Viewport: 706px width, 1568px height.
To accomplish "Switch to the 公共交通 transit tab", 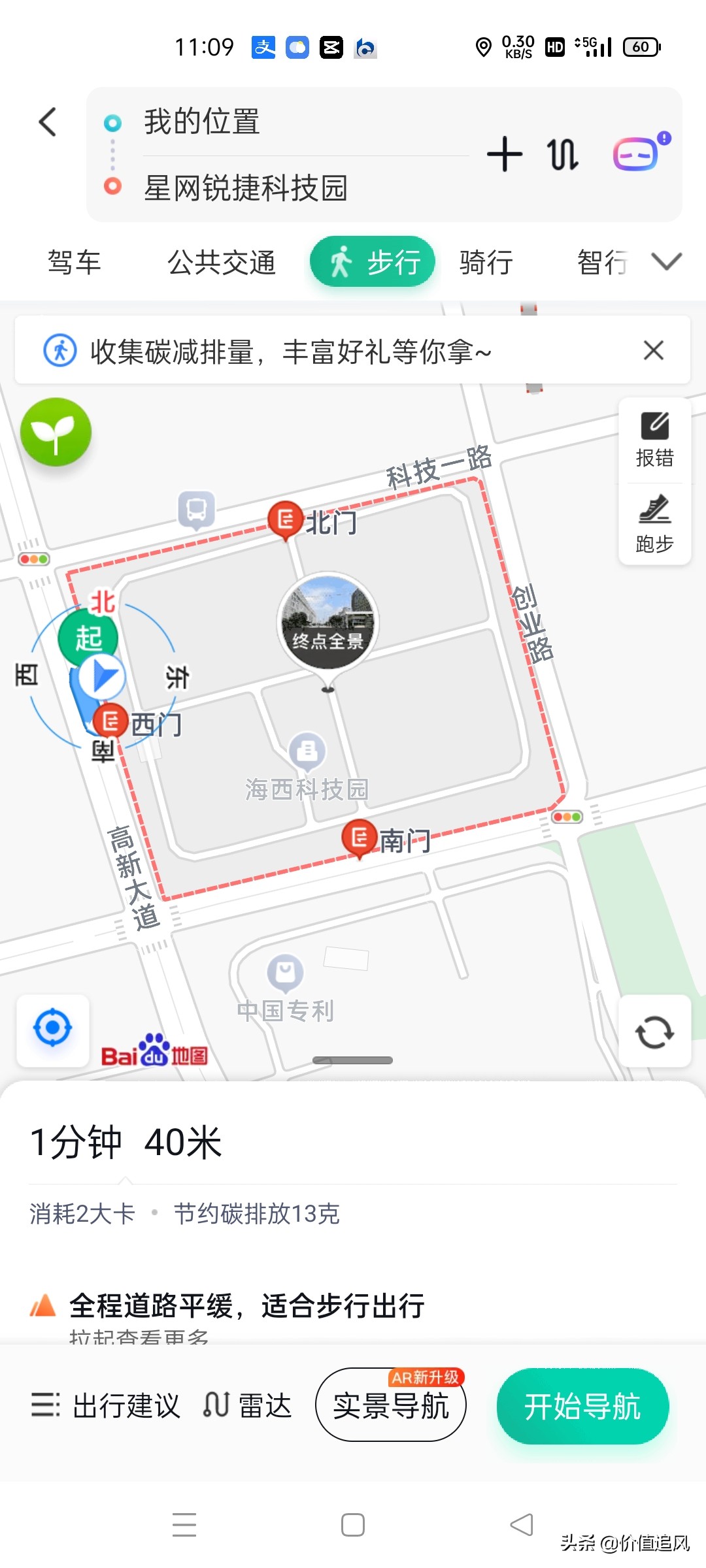I will (x=222, y=262).
